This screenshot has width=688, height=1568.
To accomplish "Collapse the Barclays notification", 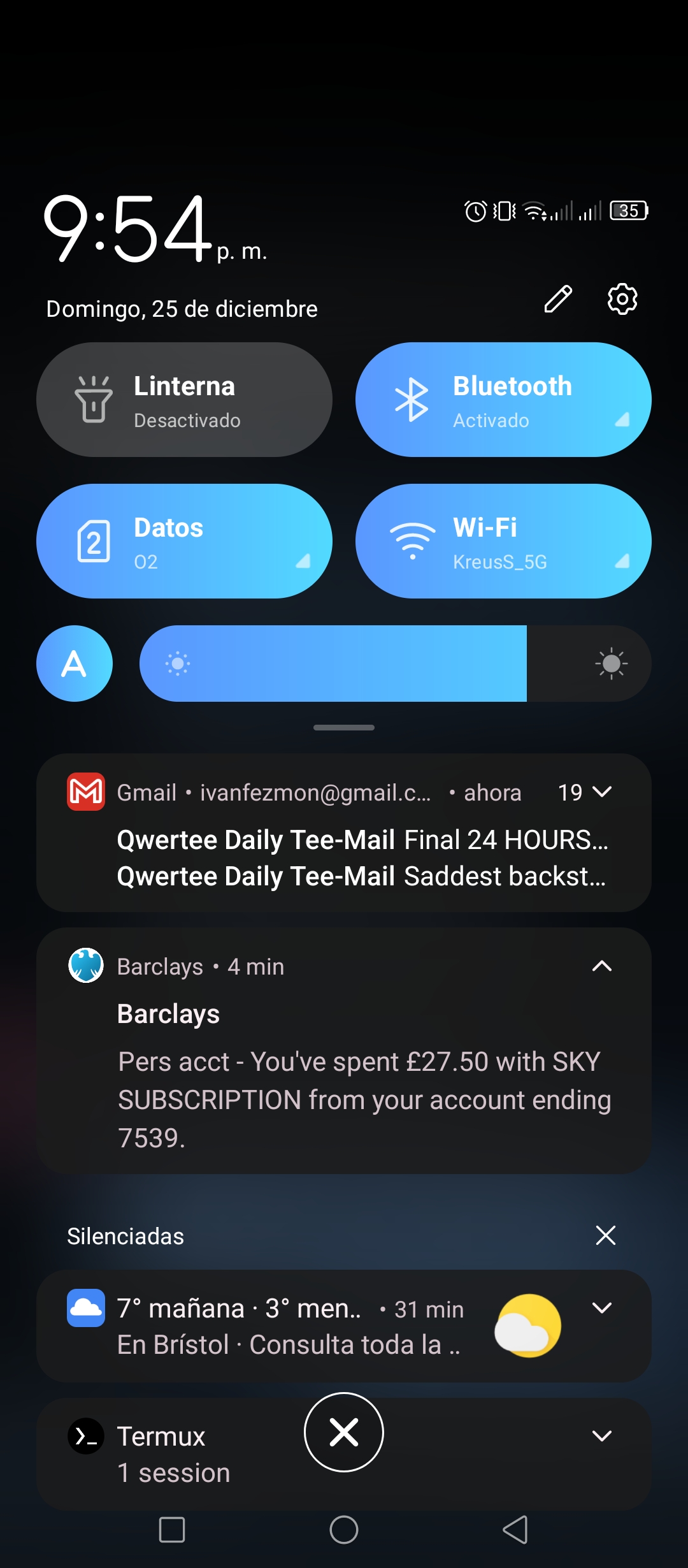I will (602, 966).
